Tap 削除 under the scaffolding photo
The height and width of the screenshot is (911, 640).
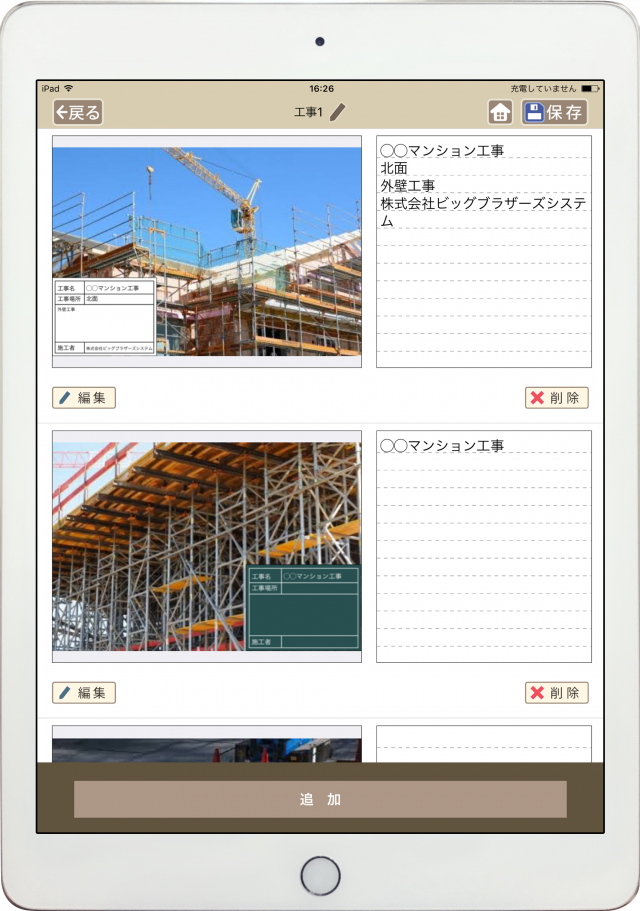[x=556, y=693]
